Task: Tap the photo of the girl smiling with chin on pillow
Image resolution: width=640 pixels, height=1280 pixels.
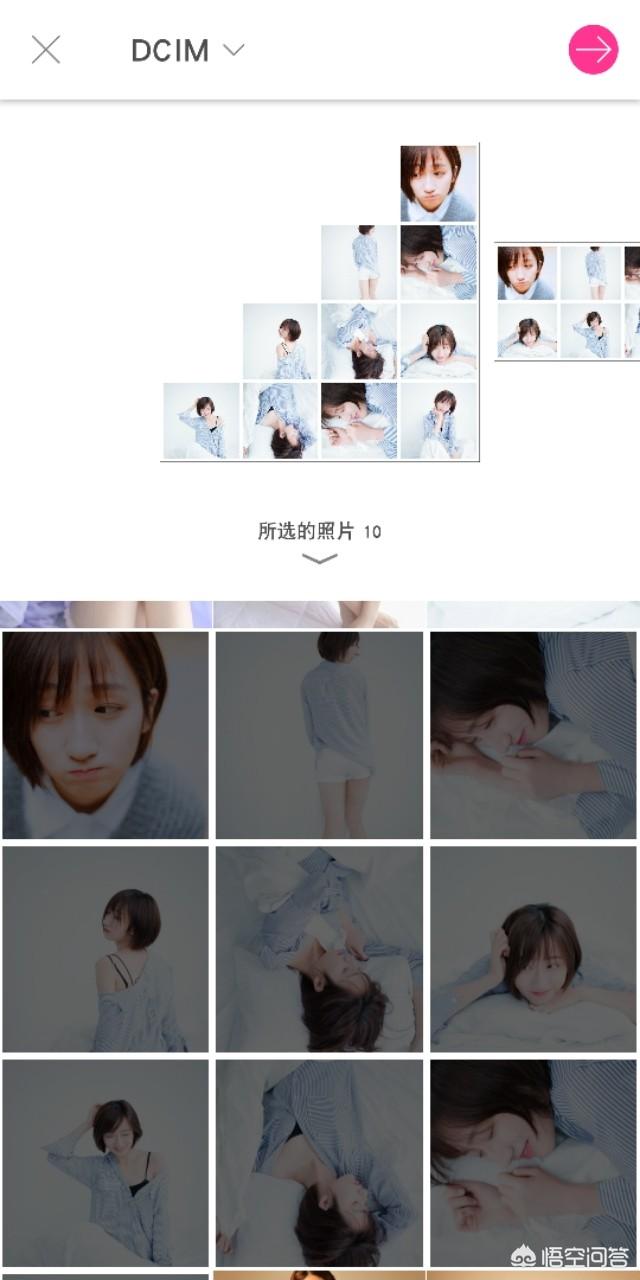Action: (533, 949)
